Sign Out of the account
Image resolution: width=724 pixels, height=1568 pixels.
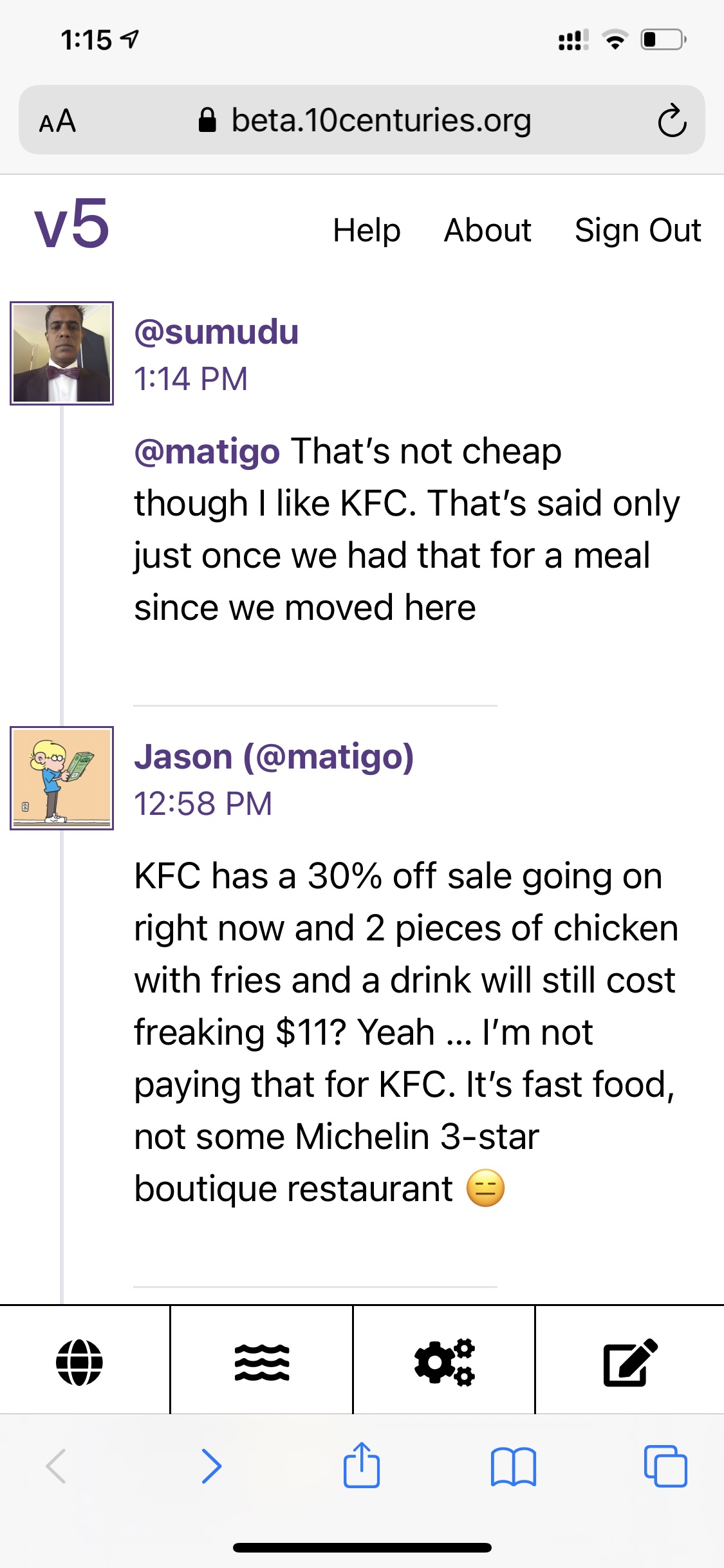(637, 230)
